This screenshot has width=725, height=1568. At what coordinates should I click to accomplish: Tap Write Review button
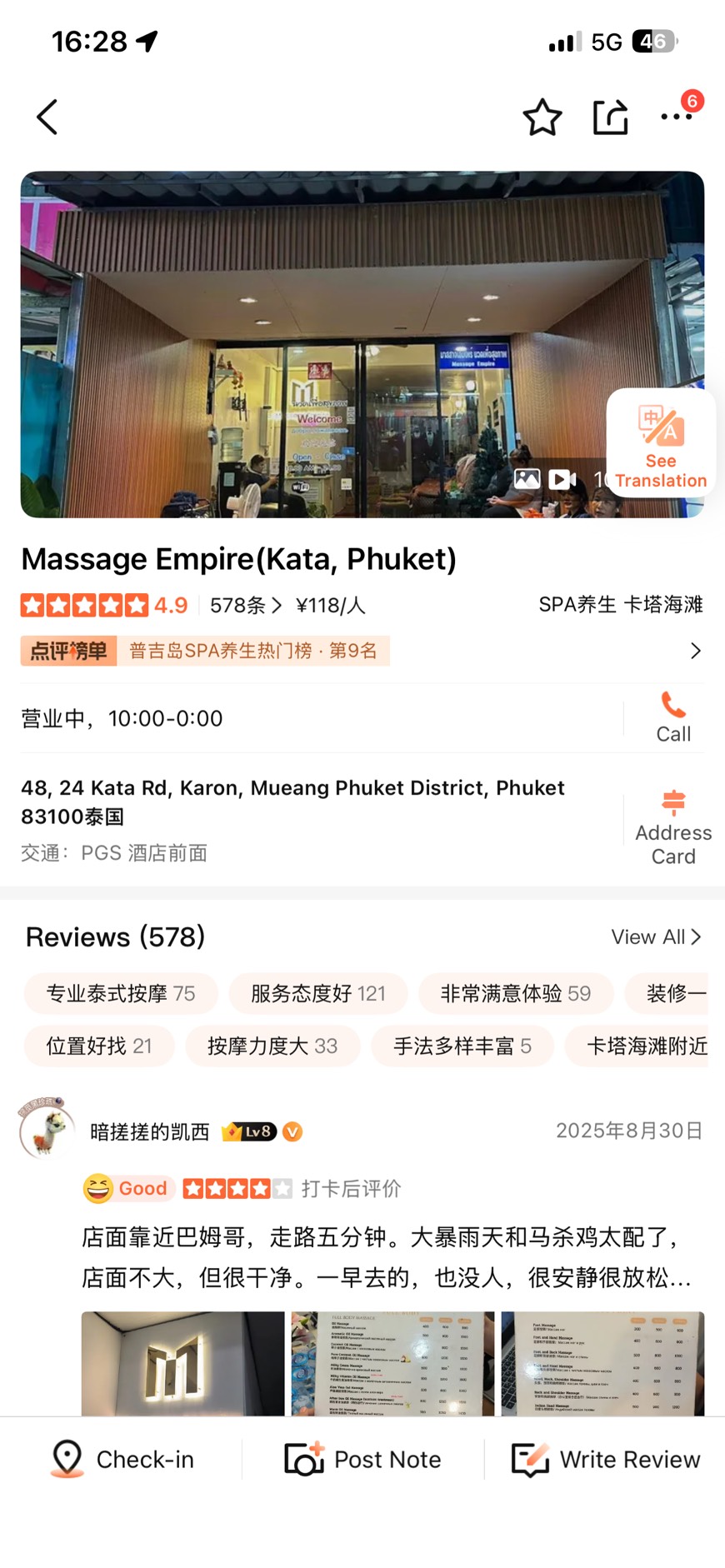coord(605,1459)
